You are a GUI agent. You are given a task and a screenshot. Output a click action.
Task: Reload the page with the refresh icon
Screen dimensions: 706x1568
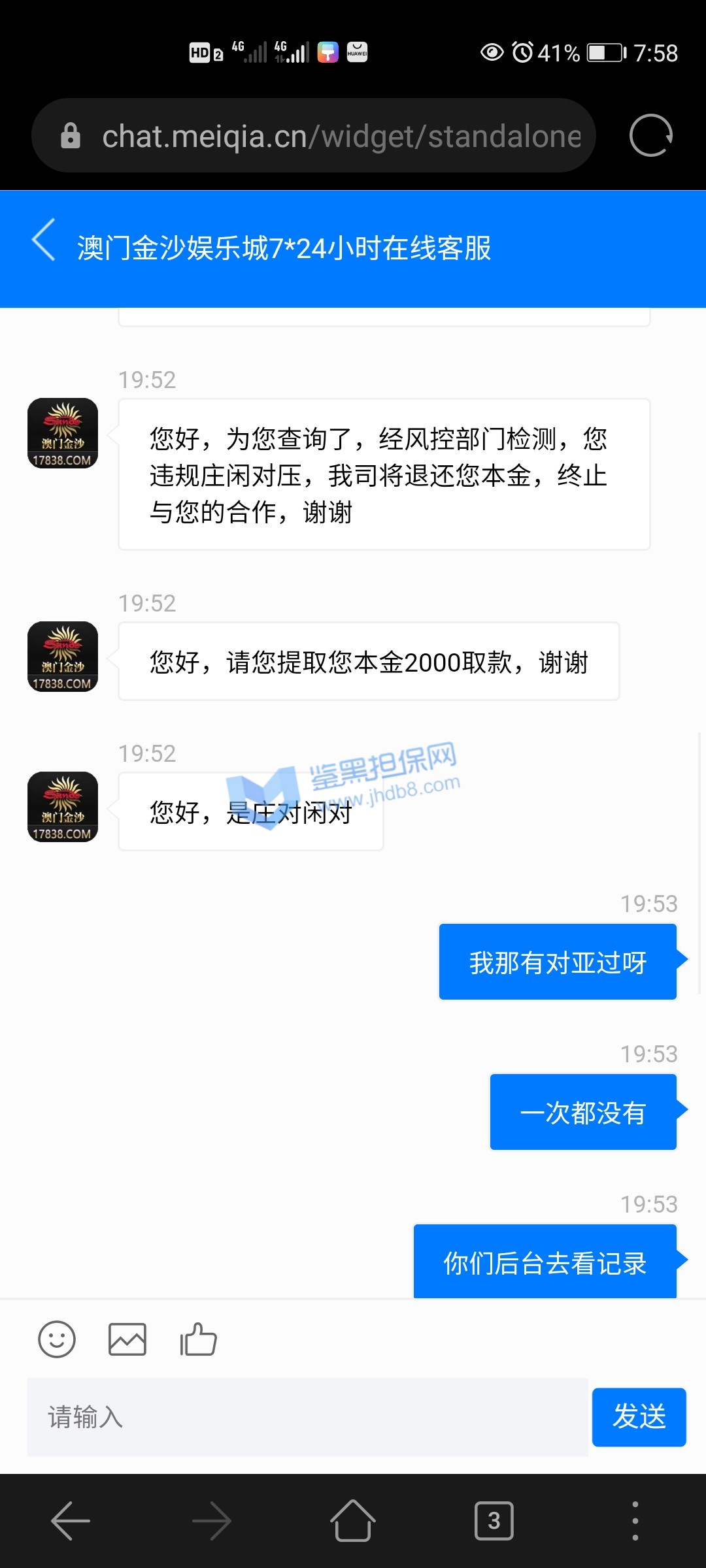click(650, 136)
